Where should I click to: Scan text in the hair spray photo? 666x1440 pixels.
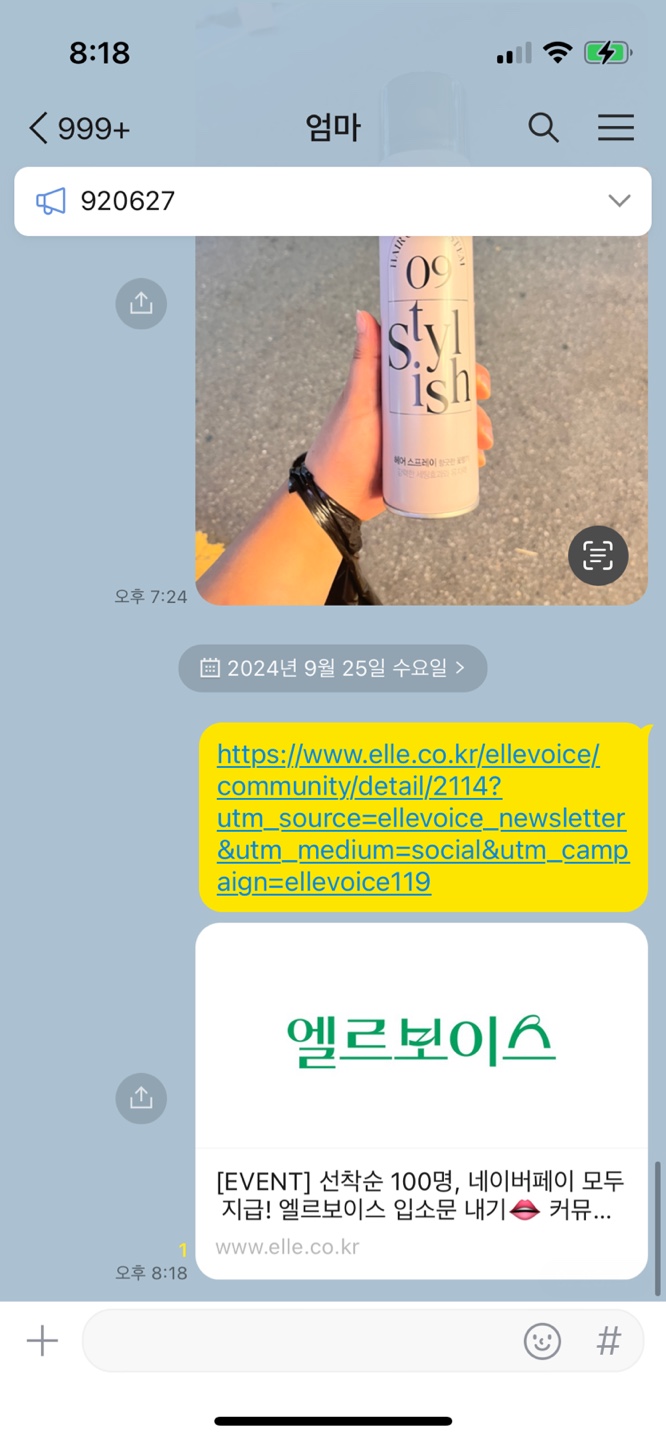pyautogui.click(x=598, y=555)
